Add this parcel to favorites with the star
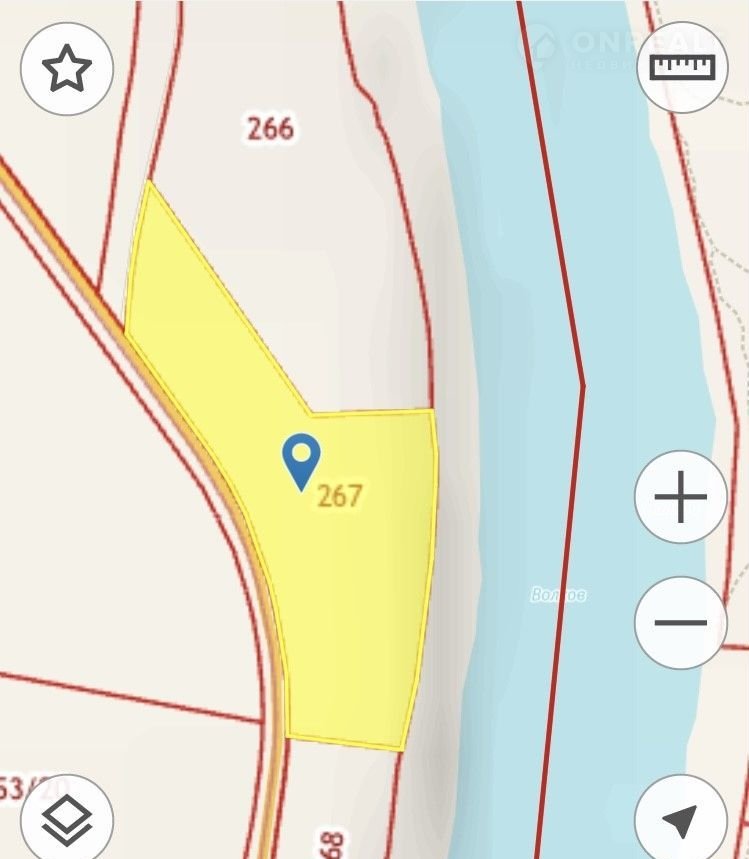This screenshot has height=859, width=749. [x=67, y=68]
